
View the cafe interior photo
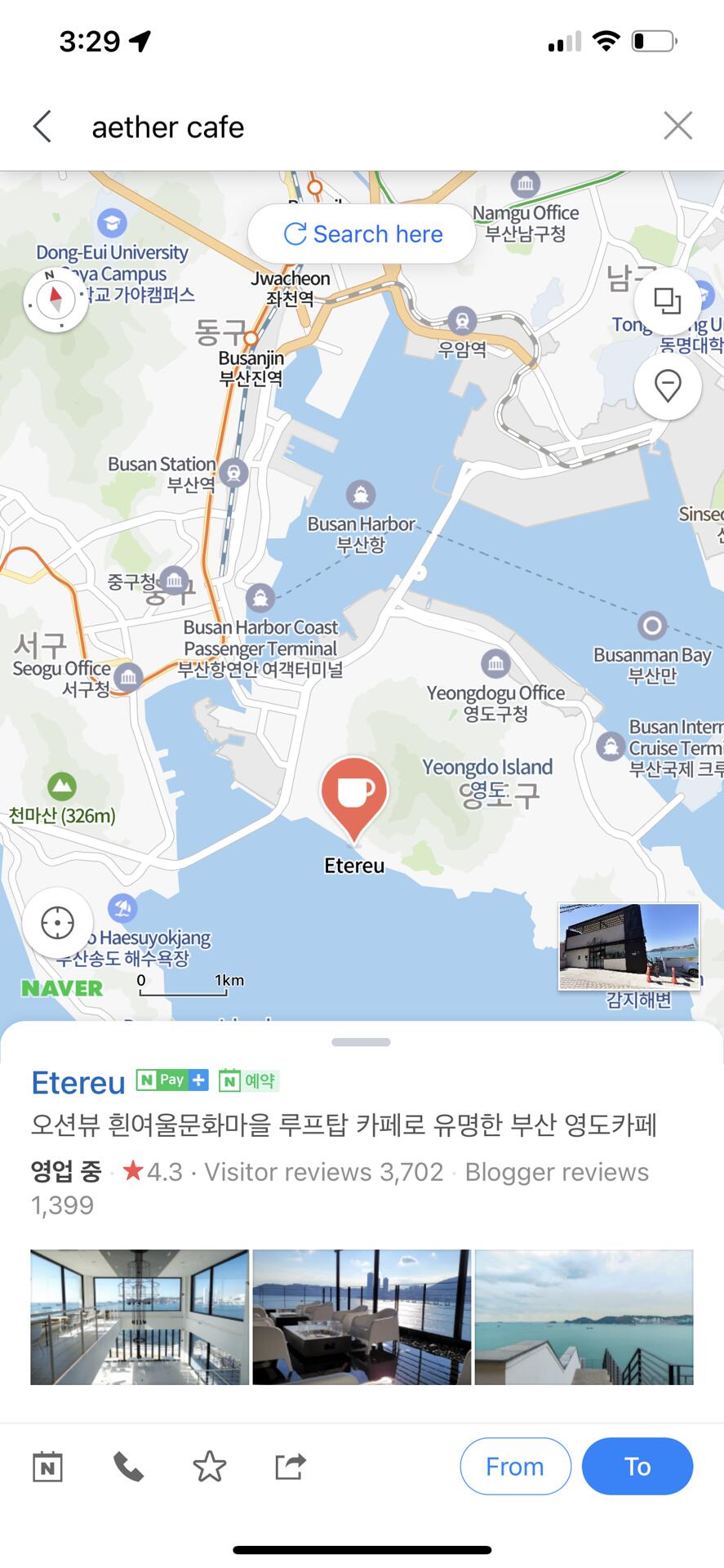[x=140, y=1316]
